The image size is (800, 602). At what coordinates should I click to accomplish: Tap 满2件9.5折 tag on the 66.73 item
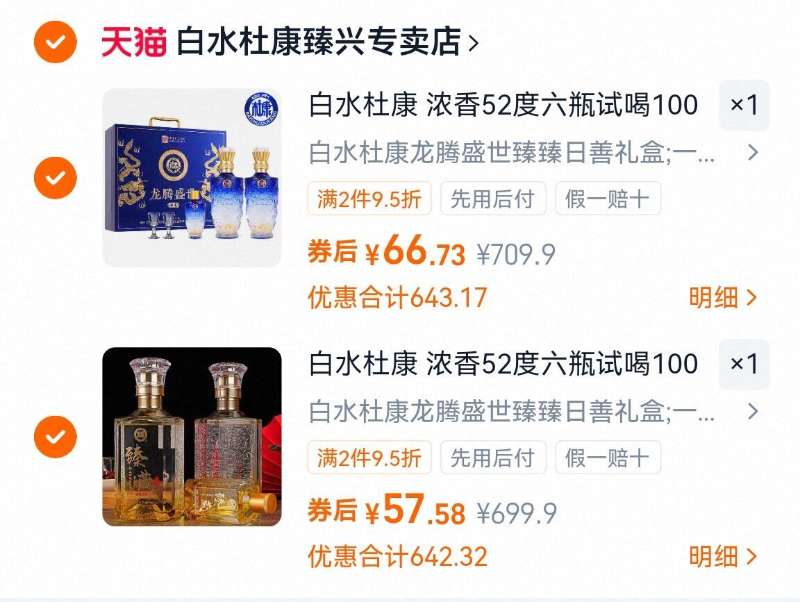(370, 198)
